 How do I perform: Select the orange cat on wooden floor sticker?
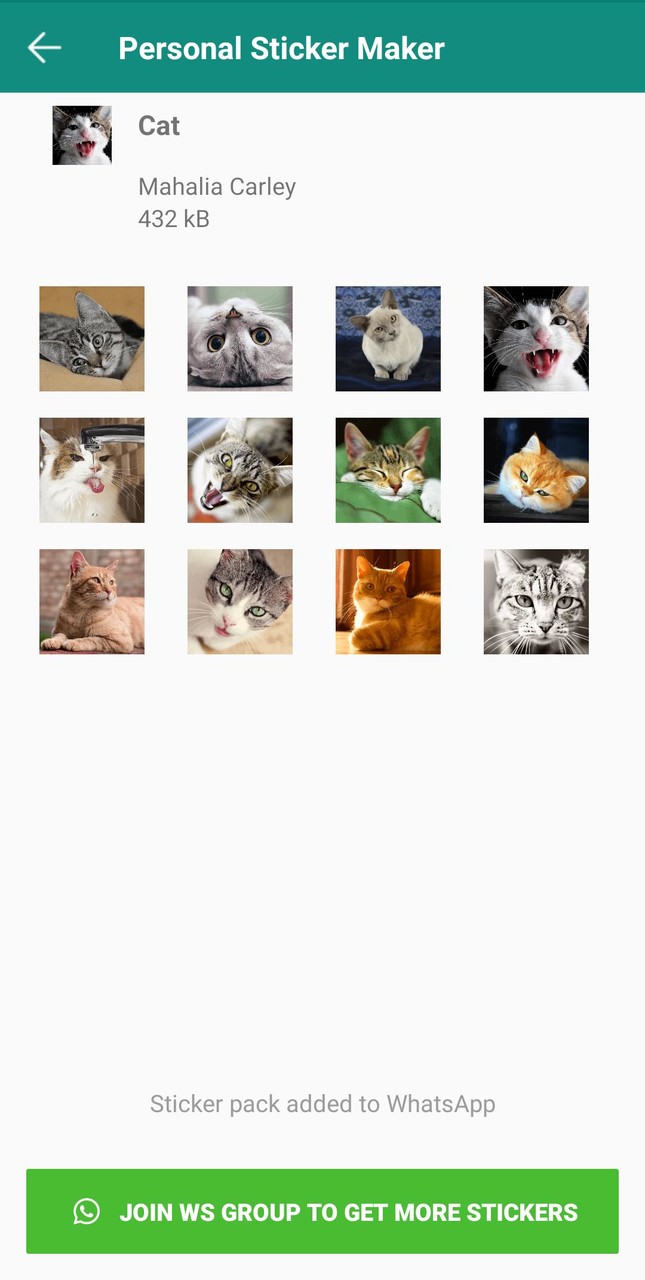pyautogui.click(x=388, y=601)
